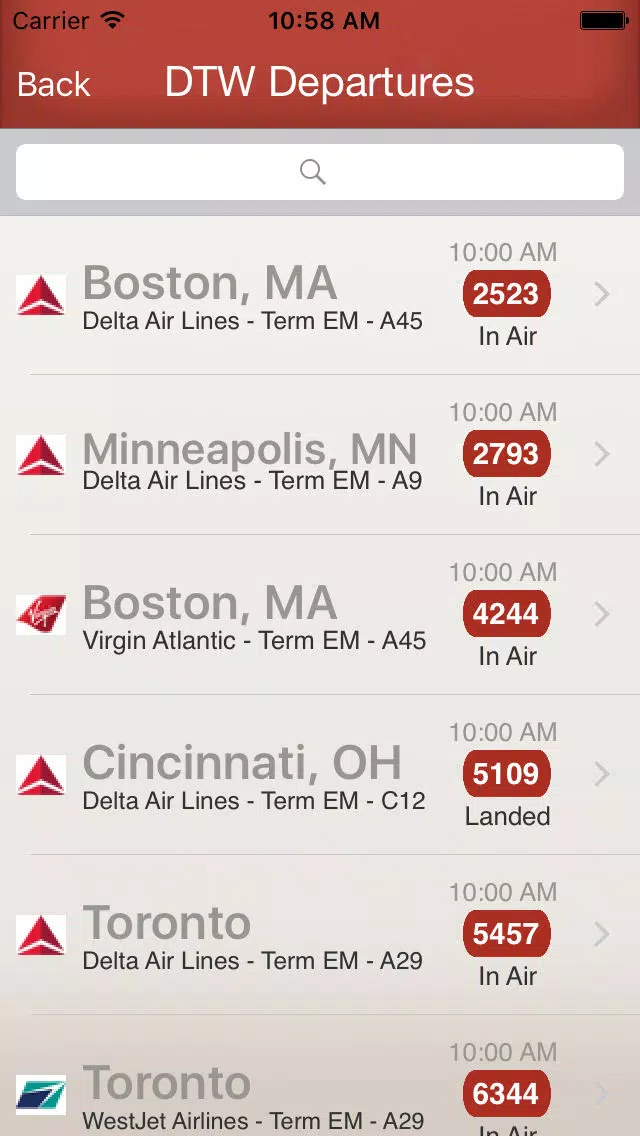The height and width of the screenshot is (1136, 640).
Task: Open flight 2793 to Minneapolis, MN
Action: (320, 455)
